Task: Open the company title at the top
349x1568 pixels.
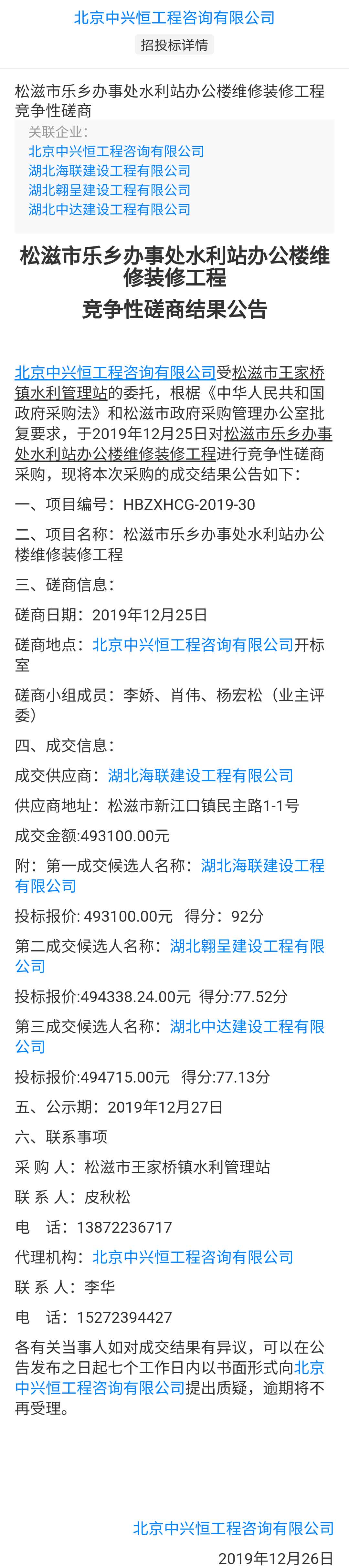Action: click(174, 18)
